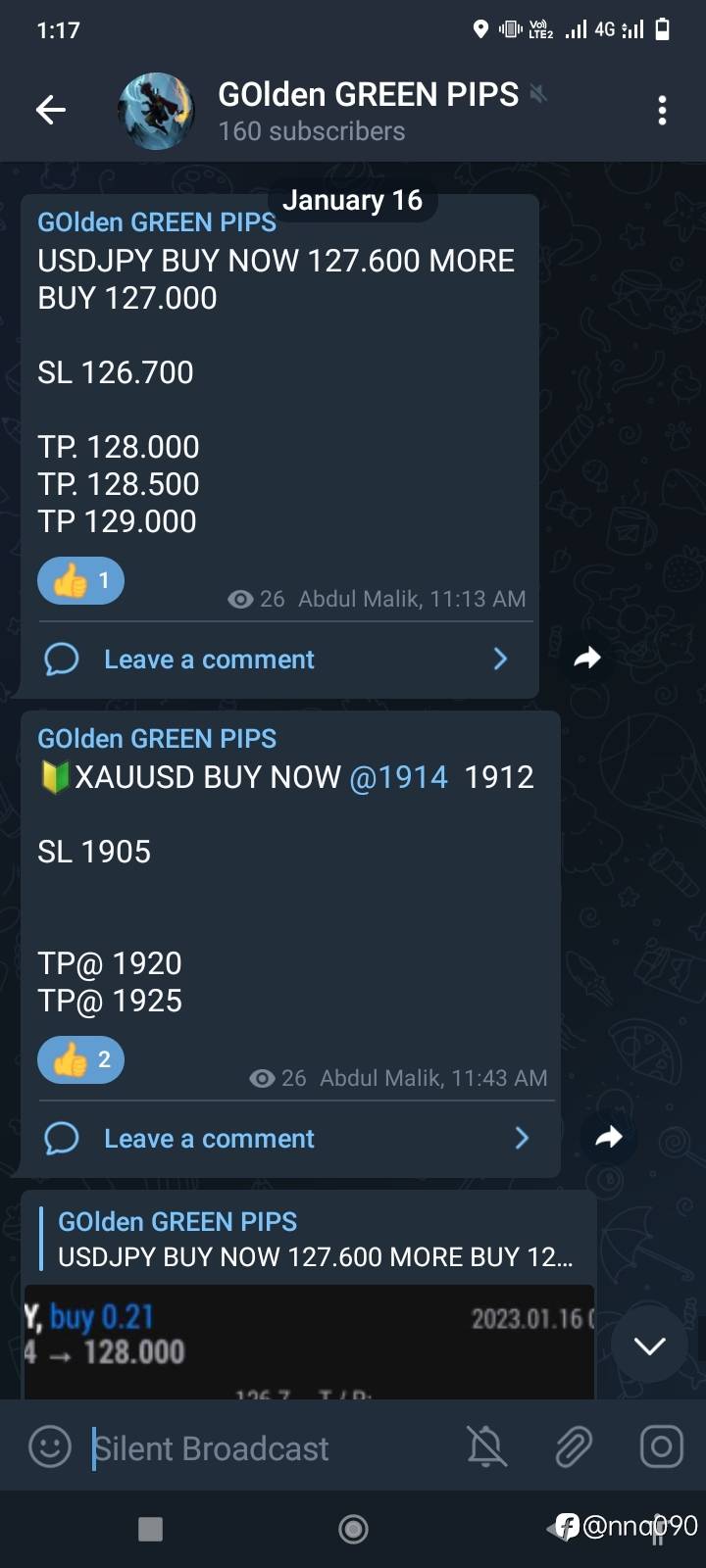Forward the USDJPY BUY NOW message

(586, 658)
